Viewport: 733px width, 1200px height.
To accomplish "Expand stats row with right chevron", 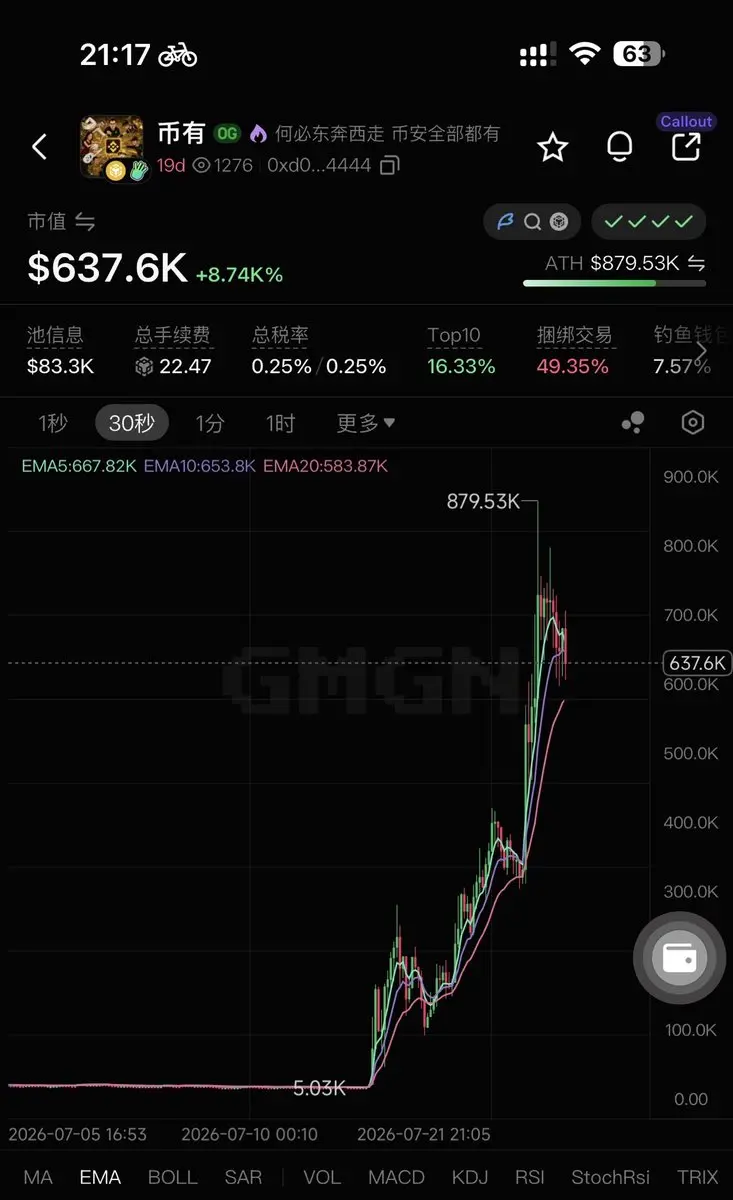I will pyautogui.click(x=702, y=351).
